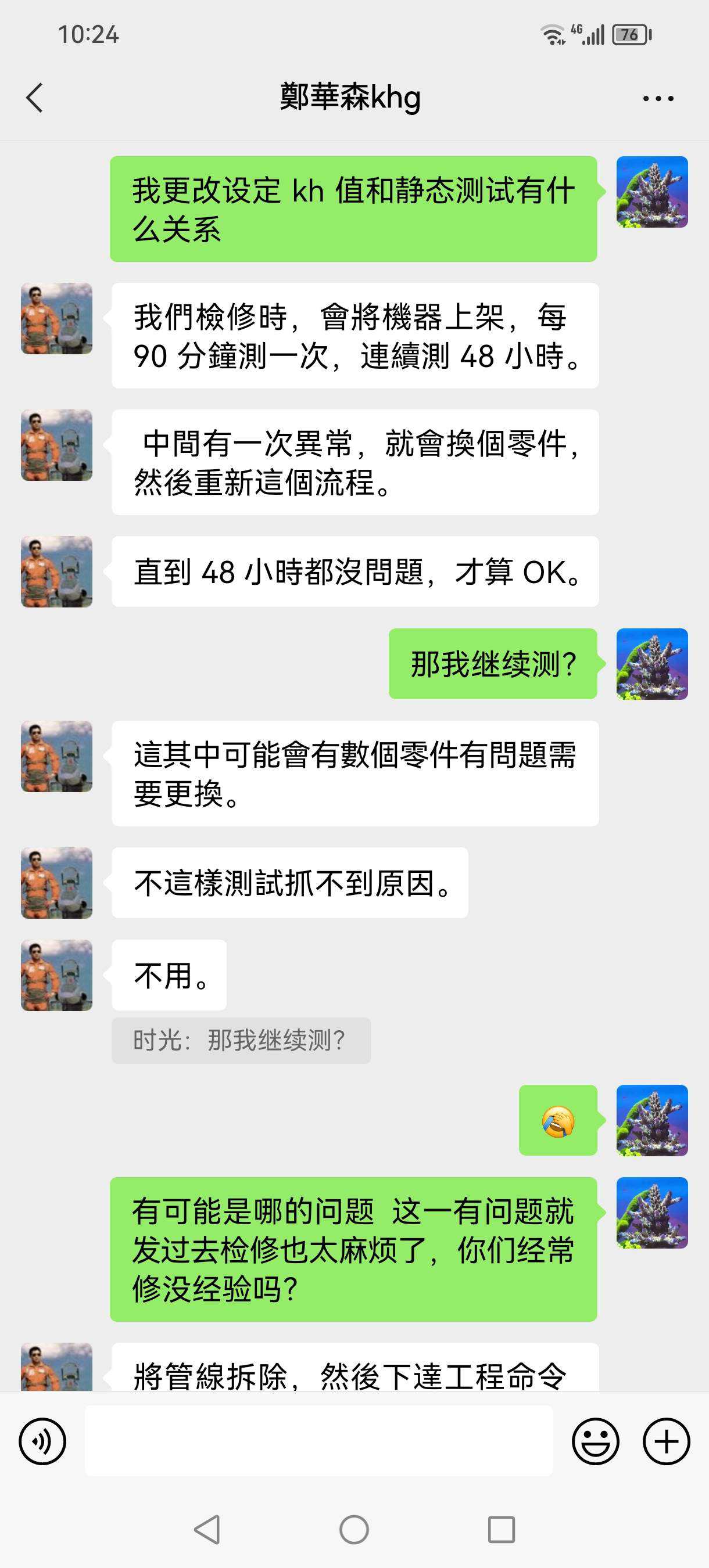Tap the system back navigation button

pyautogui.click(x=207, y=1529)
